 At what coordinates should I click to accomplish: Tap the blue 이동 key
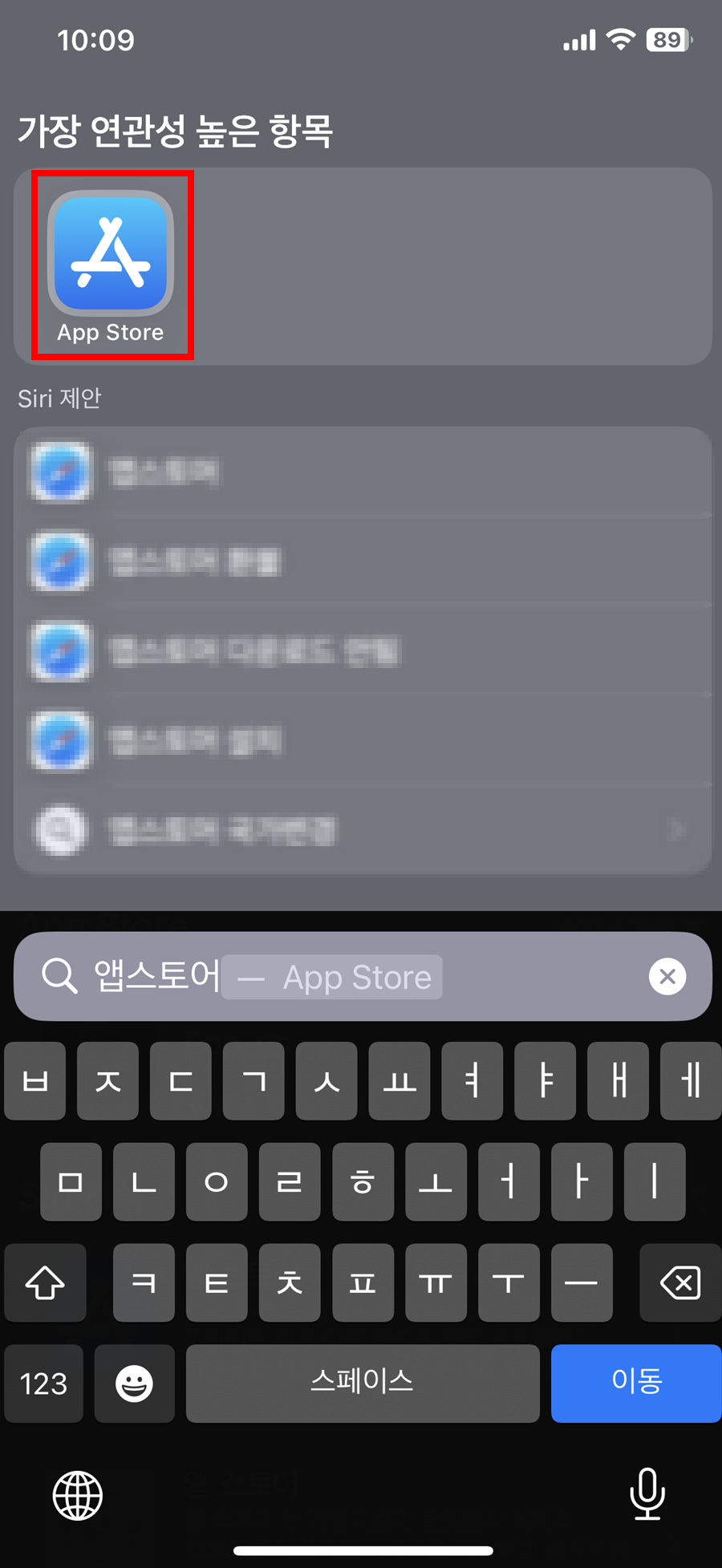636,1383
